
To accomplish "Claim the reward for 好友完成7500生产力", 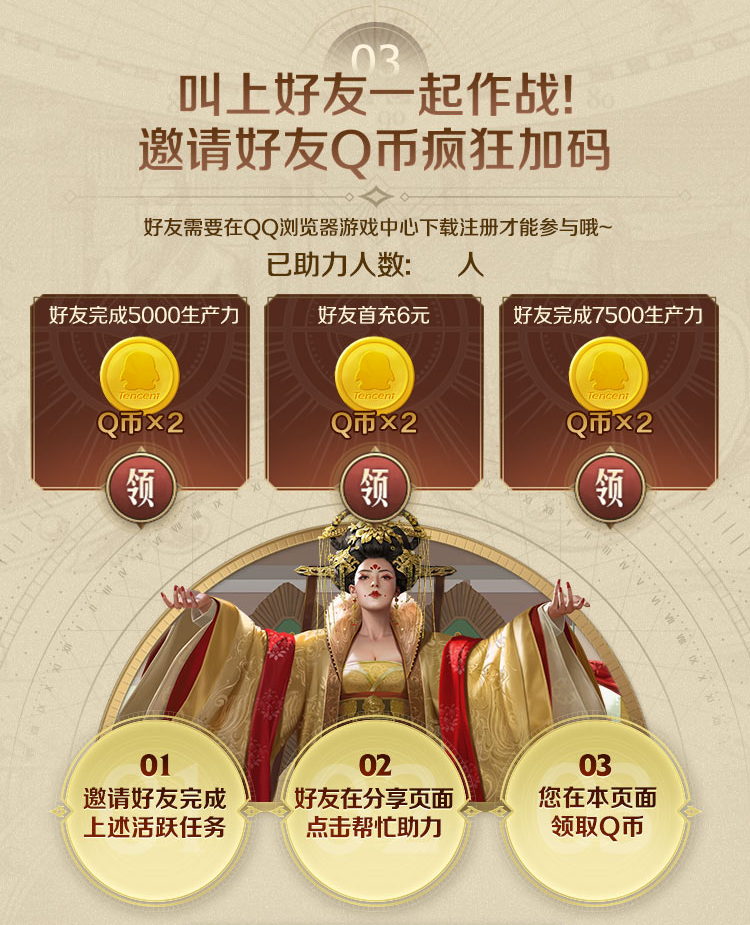I will pos(609,489).
